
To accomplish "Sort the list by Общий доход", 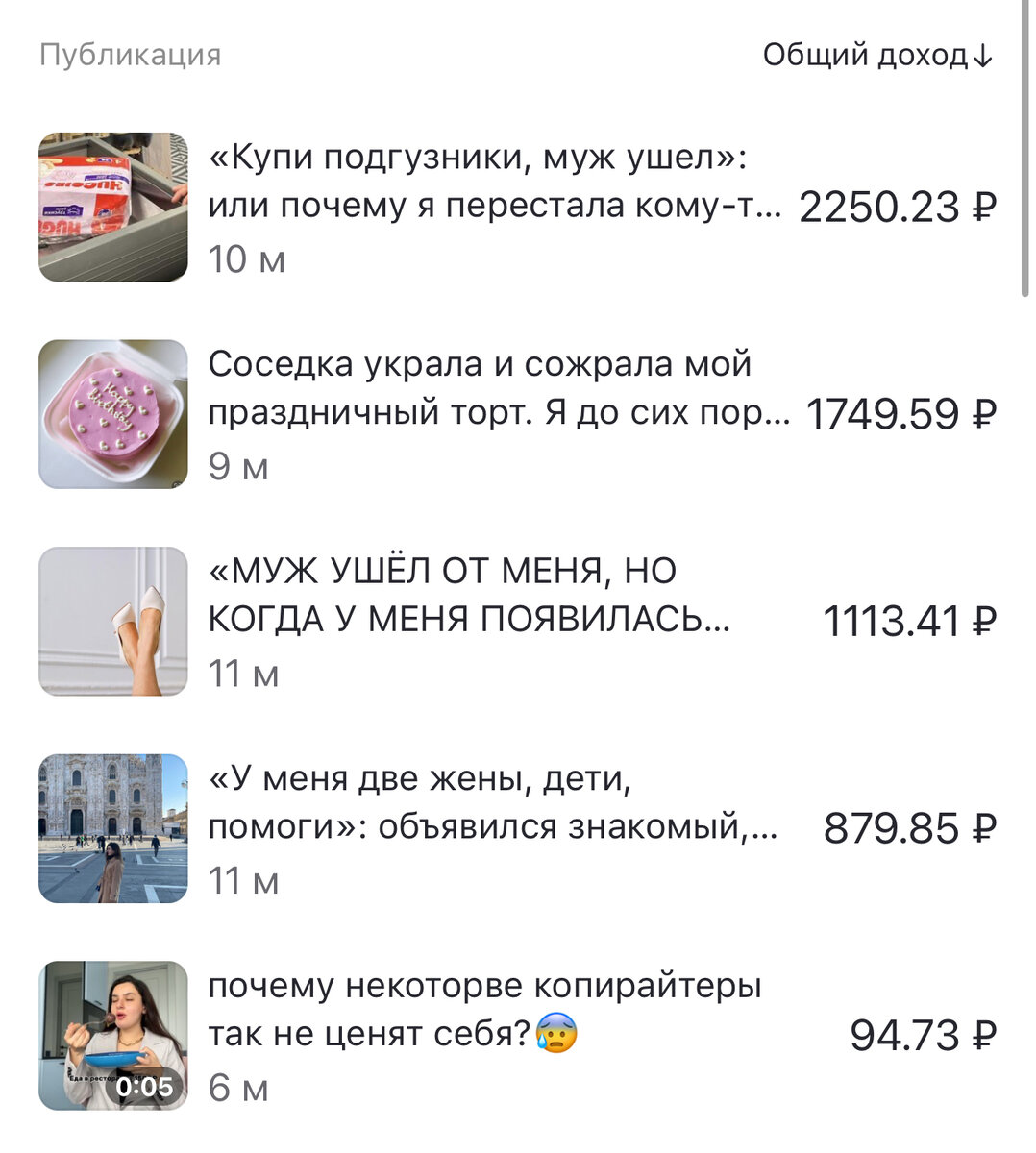I will 876,56.
